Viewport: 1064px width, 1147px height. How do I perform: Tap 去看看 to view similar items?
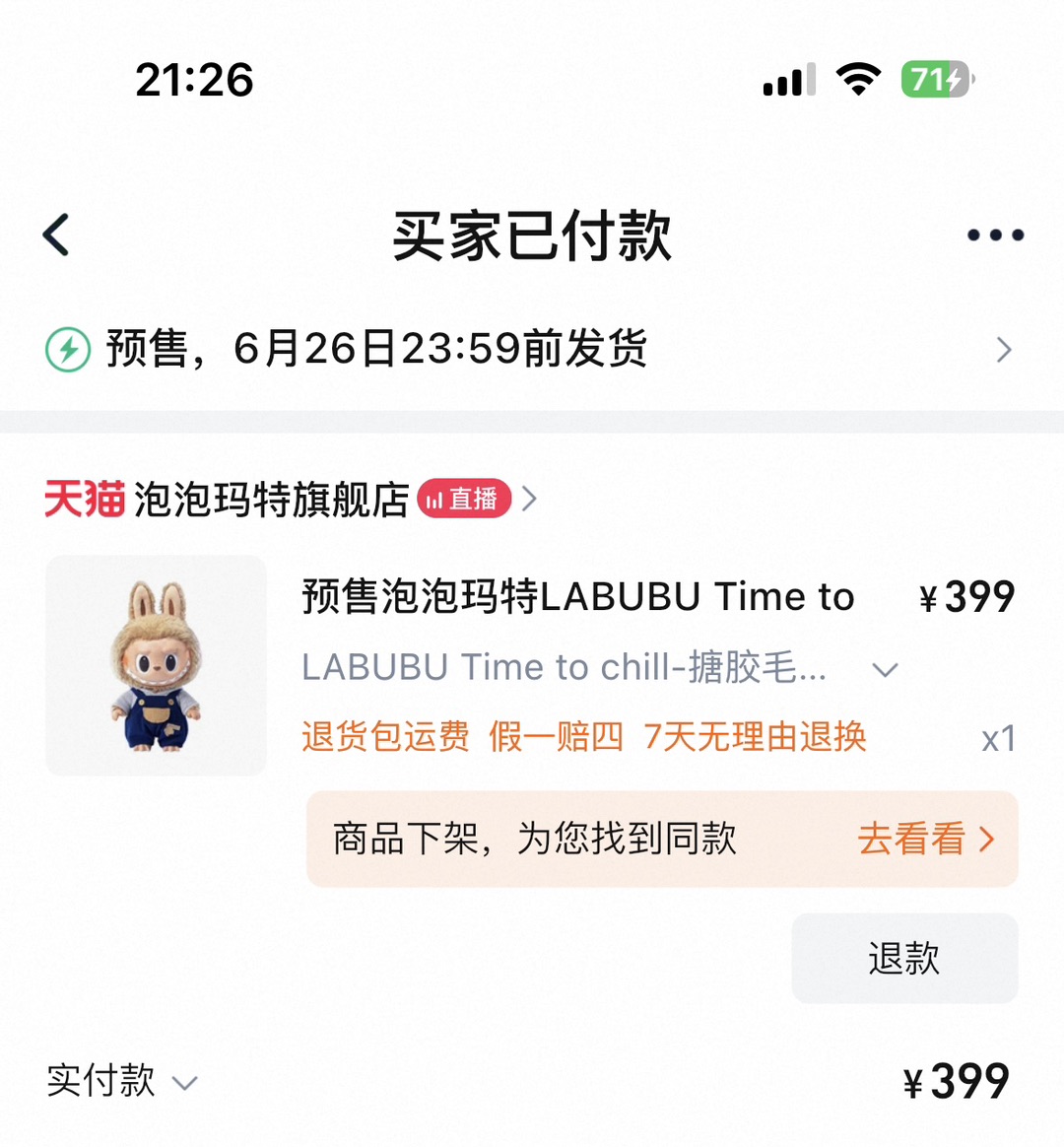925,840
